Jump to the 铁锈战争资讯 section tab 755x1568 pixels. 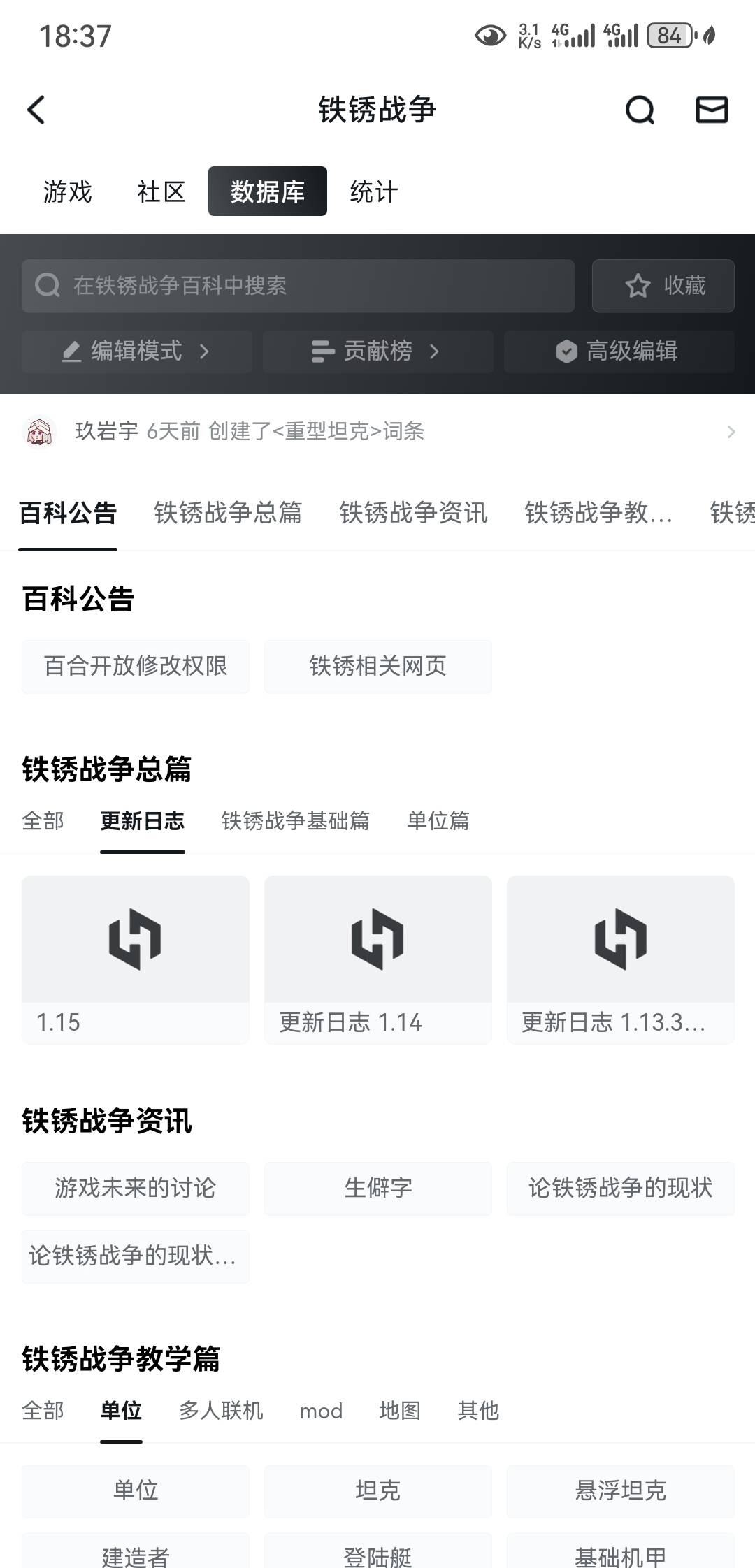click(x=413, y=513)
